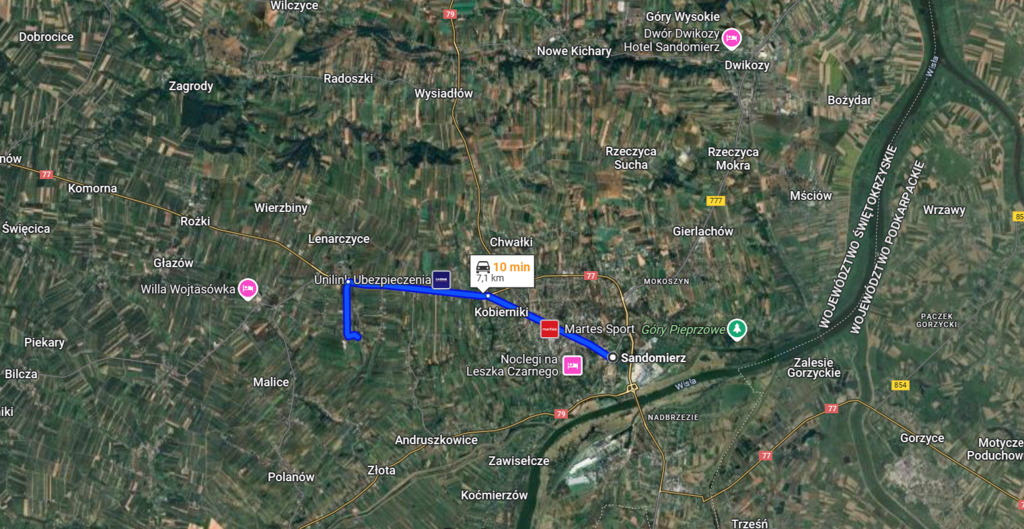Image resolution: width=1024 pixels, height=529 pixels.
Task: Open Dwór Dwikozy Hotel Sandomierz pin
Action: point(731,38)
